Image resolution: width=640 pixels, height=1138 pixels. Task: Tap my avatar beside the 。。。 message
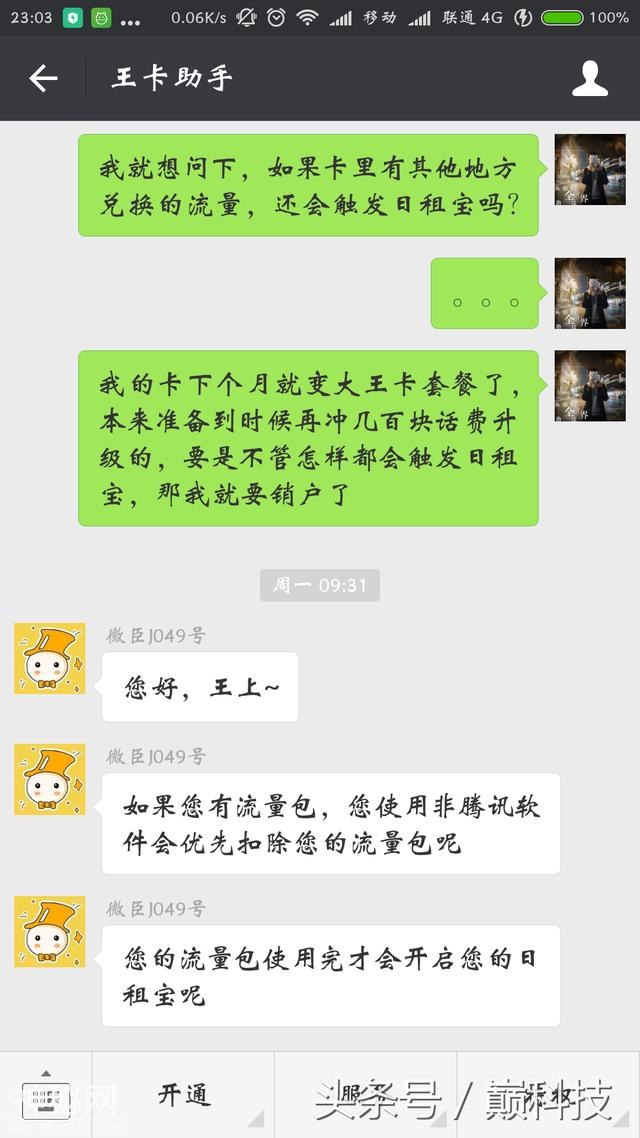click(590, 292)
